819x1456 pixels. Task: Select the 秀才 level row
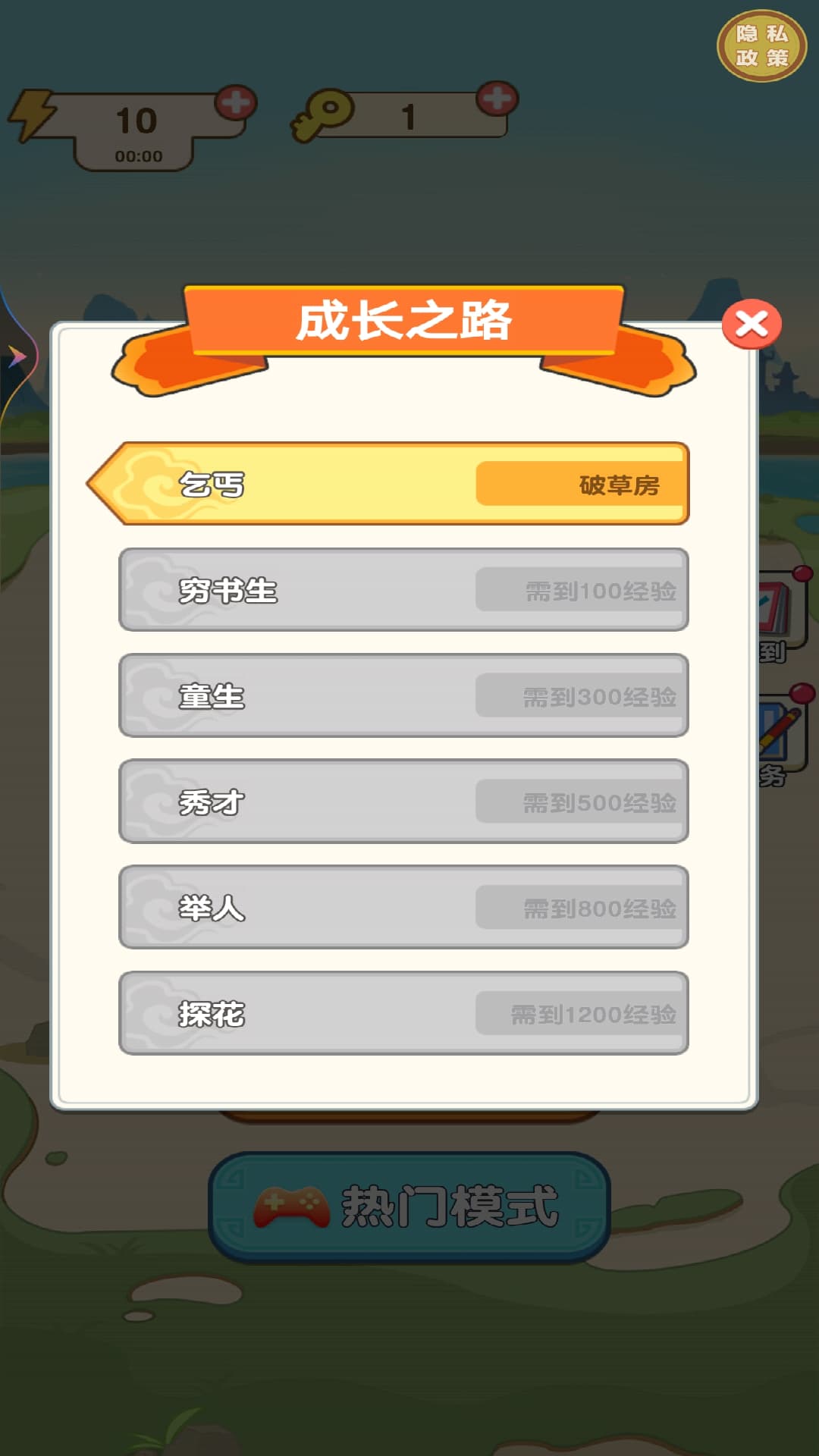coord(403,802)
